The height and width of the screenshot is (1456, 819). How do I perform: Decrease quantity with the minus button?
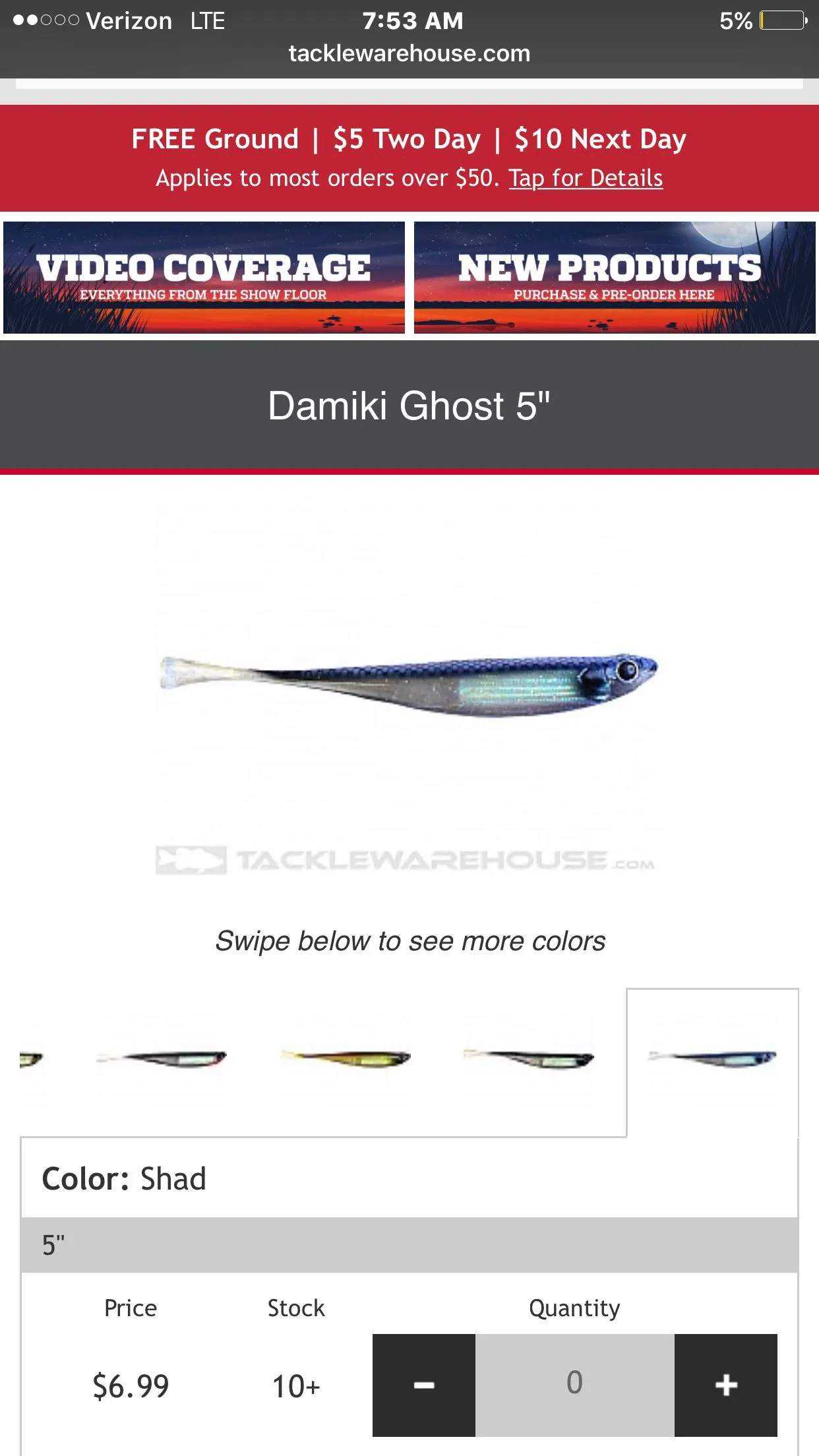point(424,1385)
